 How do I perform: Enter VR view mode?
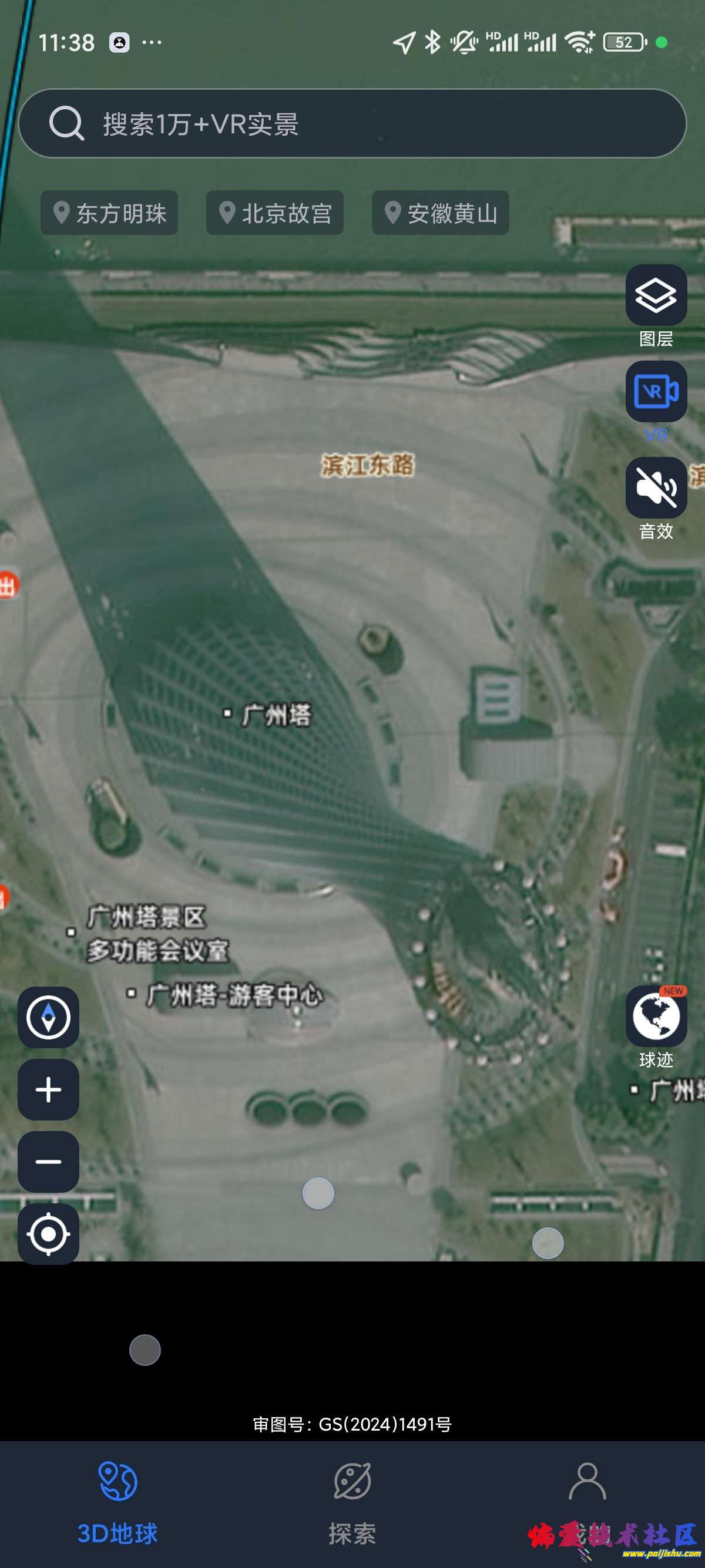(656, 392)
